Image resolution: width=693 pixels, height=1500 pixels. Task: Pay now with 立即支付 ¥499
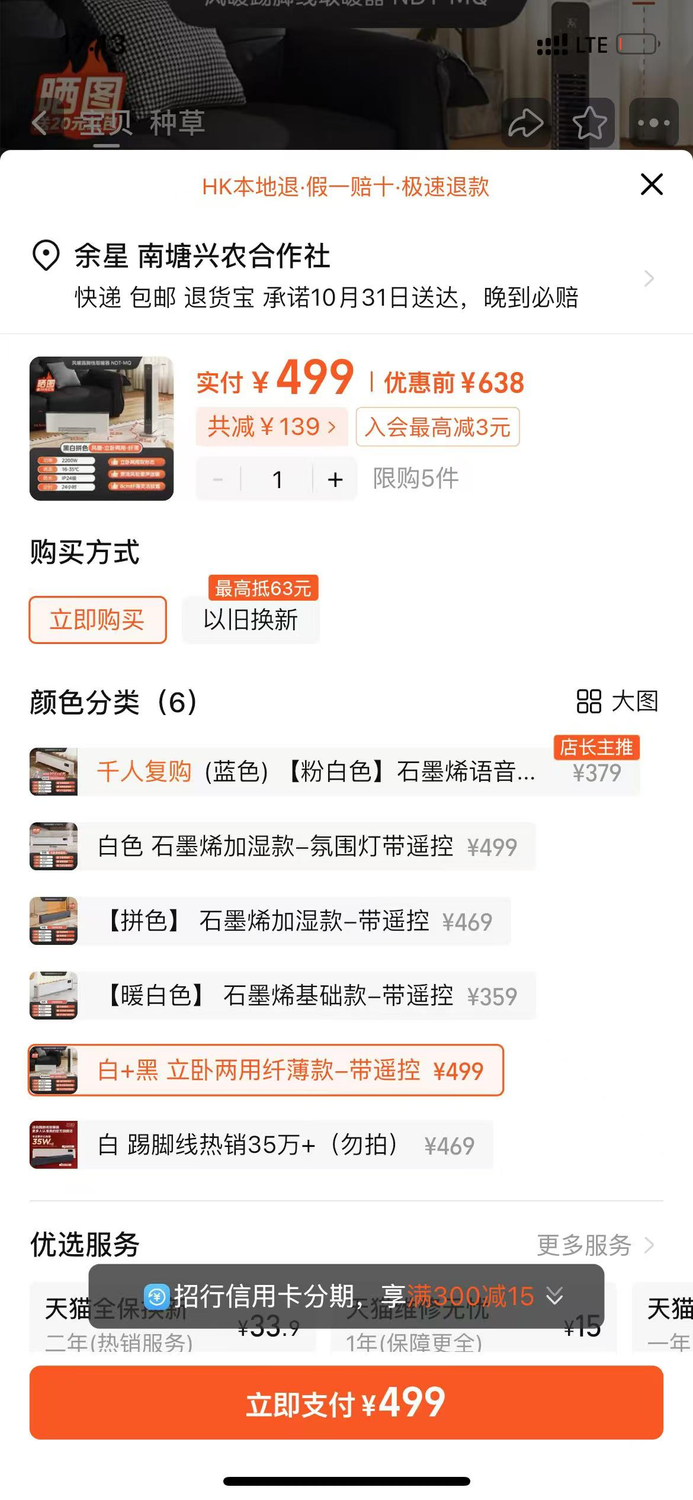(x=346, y=1403)
